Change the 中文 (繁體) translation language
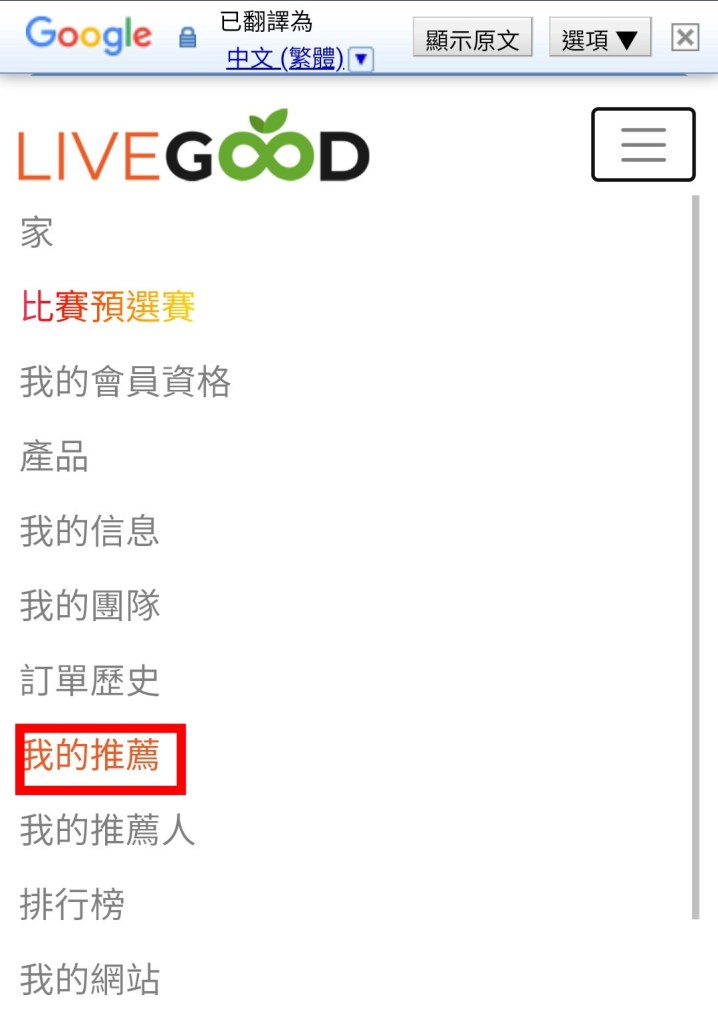The image size is (718, 1023). pos(299,59)
